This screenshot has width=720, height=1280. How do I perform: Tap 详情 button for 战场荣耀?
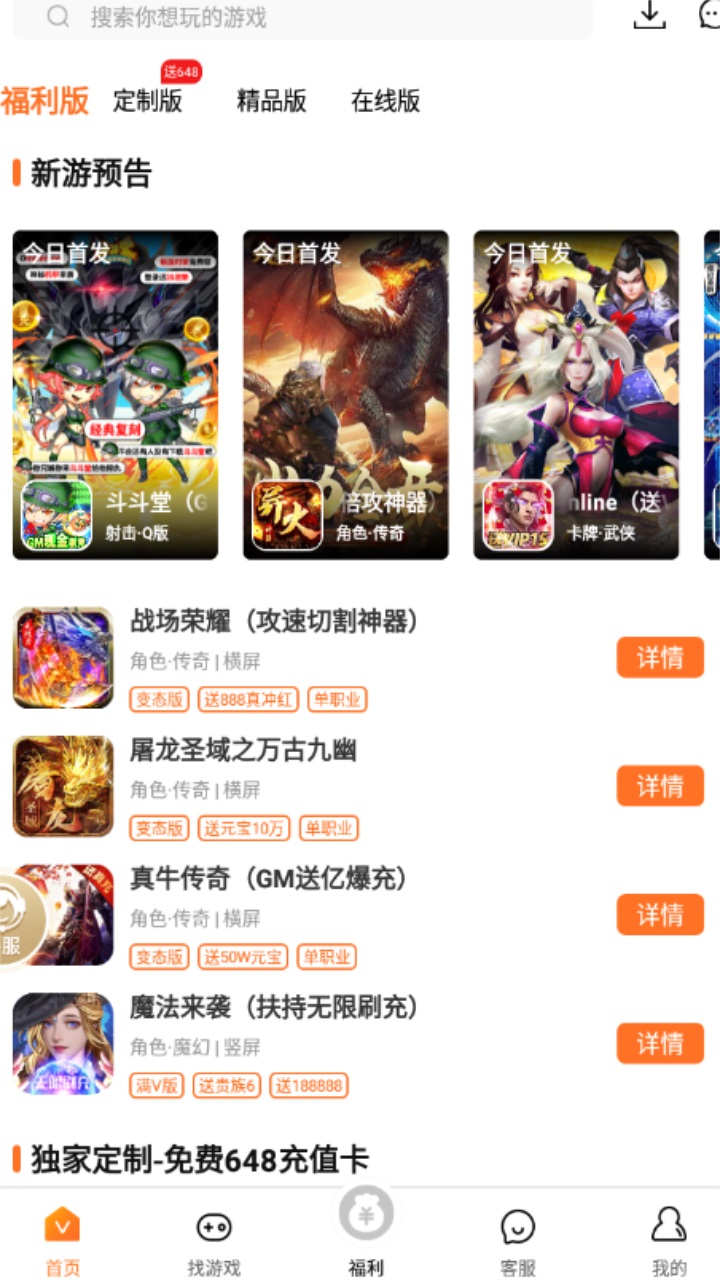659,657
